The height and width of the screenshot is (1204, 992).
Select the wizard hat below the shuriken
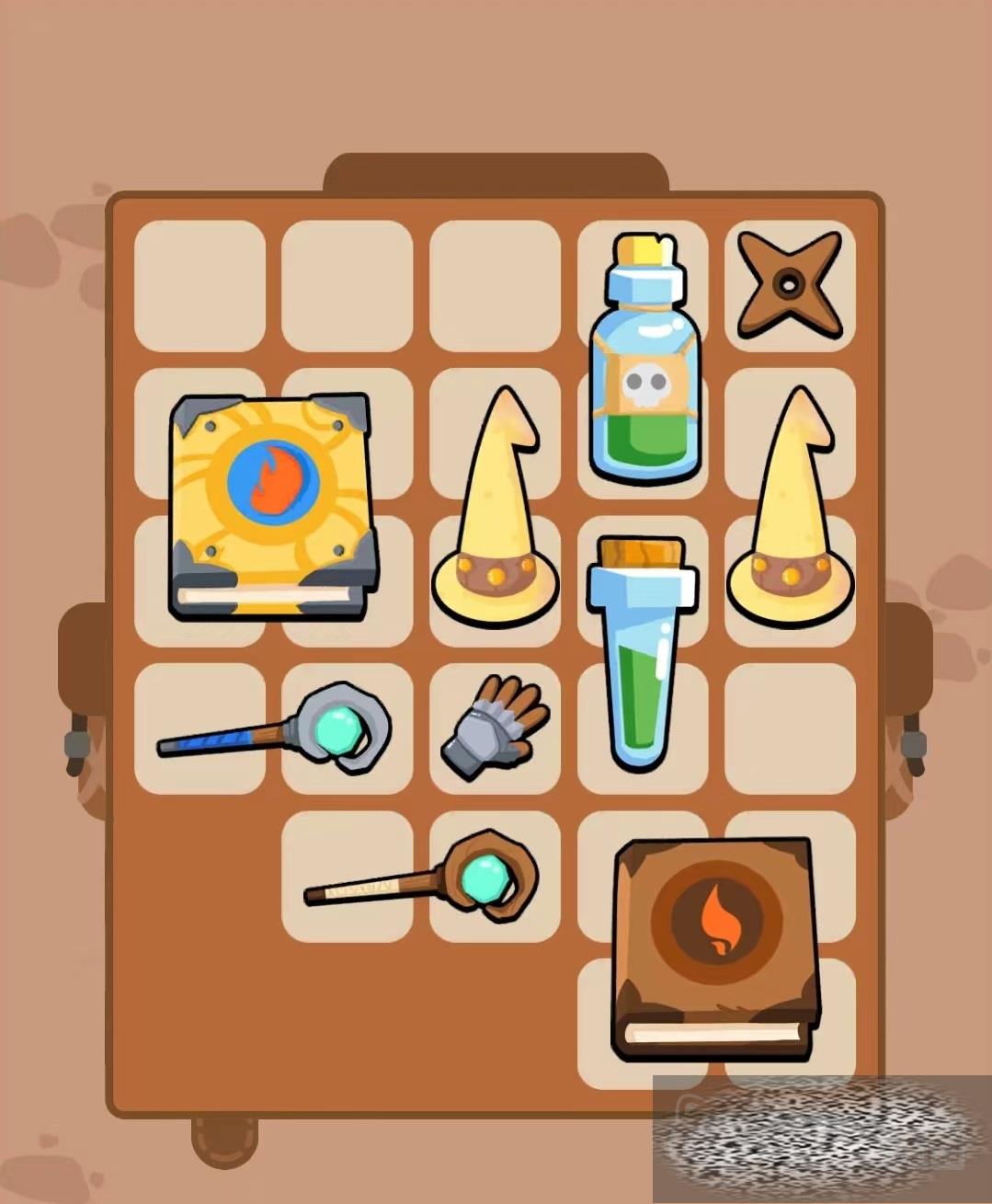791,510
